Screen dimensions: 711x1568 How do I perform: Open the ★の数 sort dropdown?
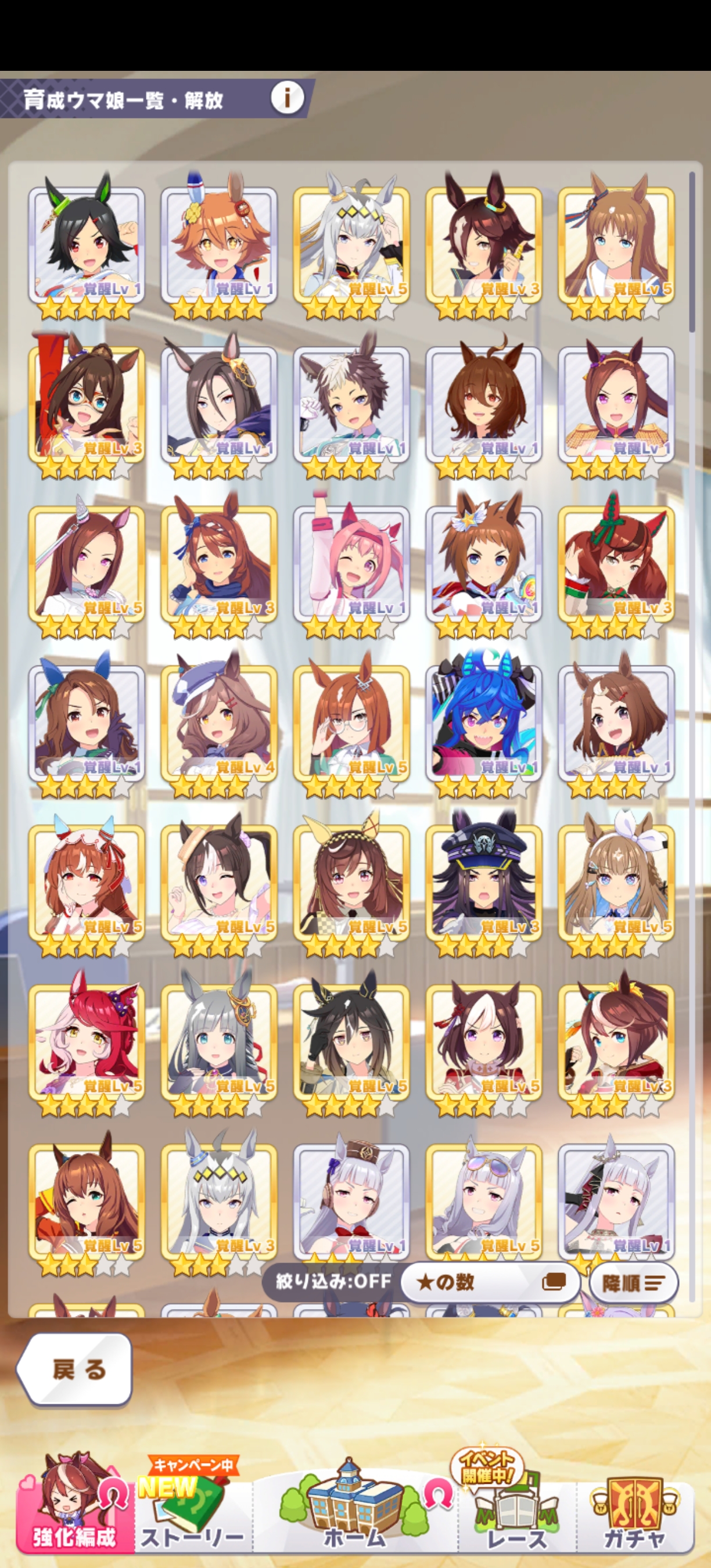click(x=491, y=1281)
